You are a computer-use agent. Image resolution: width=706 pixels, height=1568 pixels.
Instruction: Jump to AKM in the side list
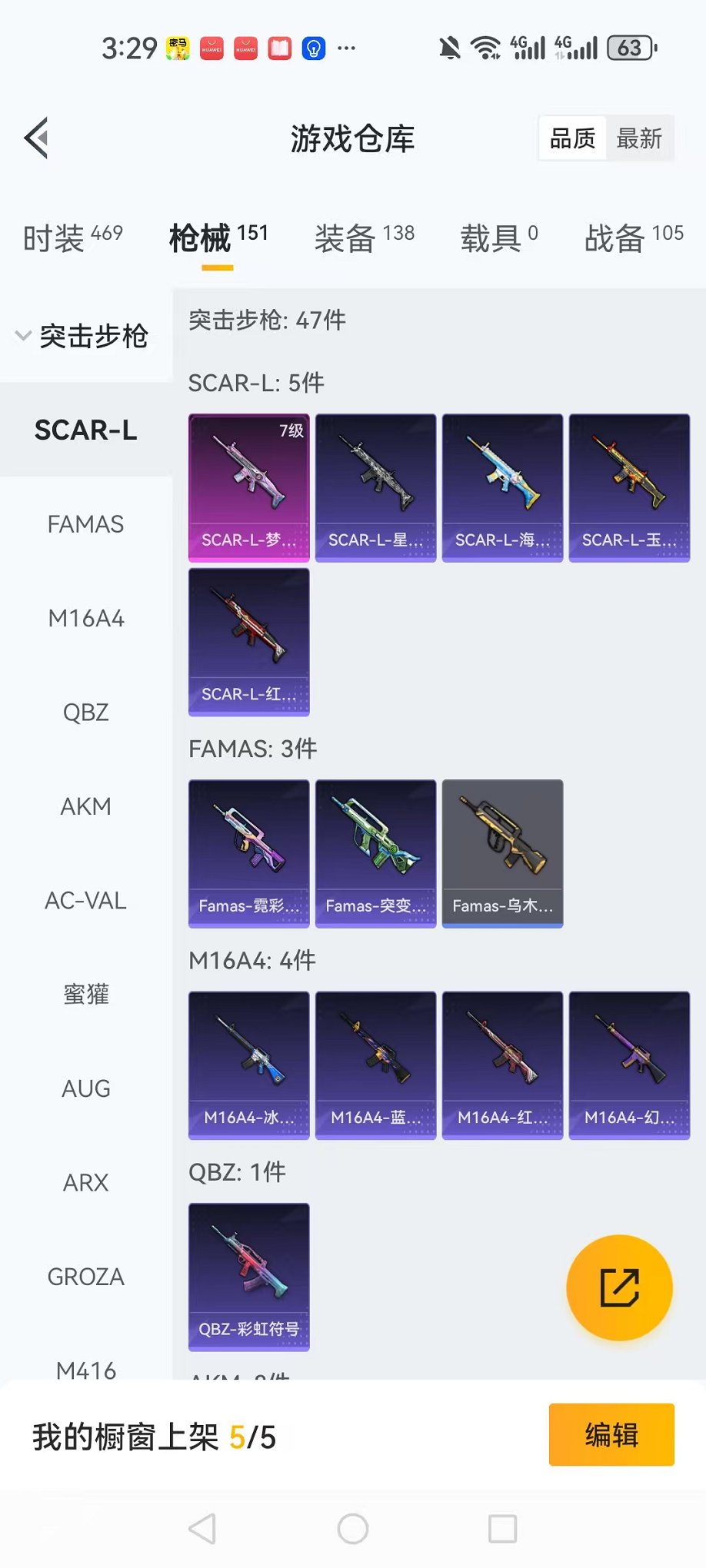[x=85, y=806]
